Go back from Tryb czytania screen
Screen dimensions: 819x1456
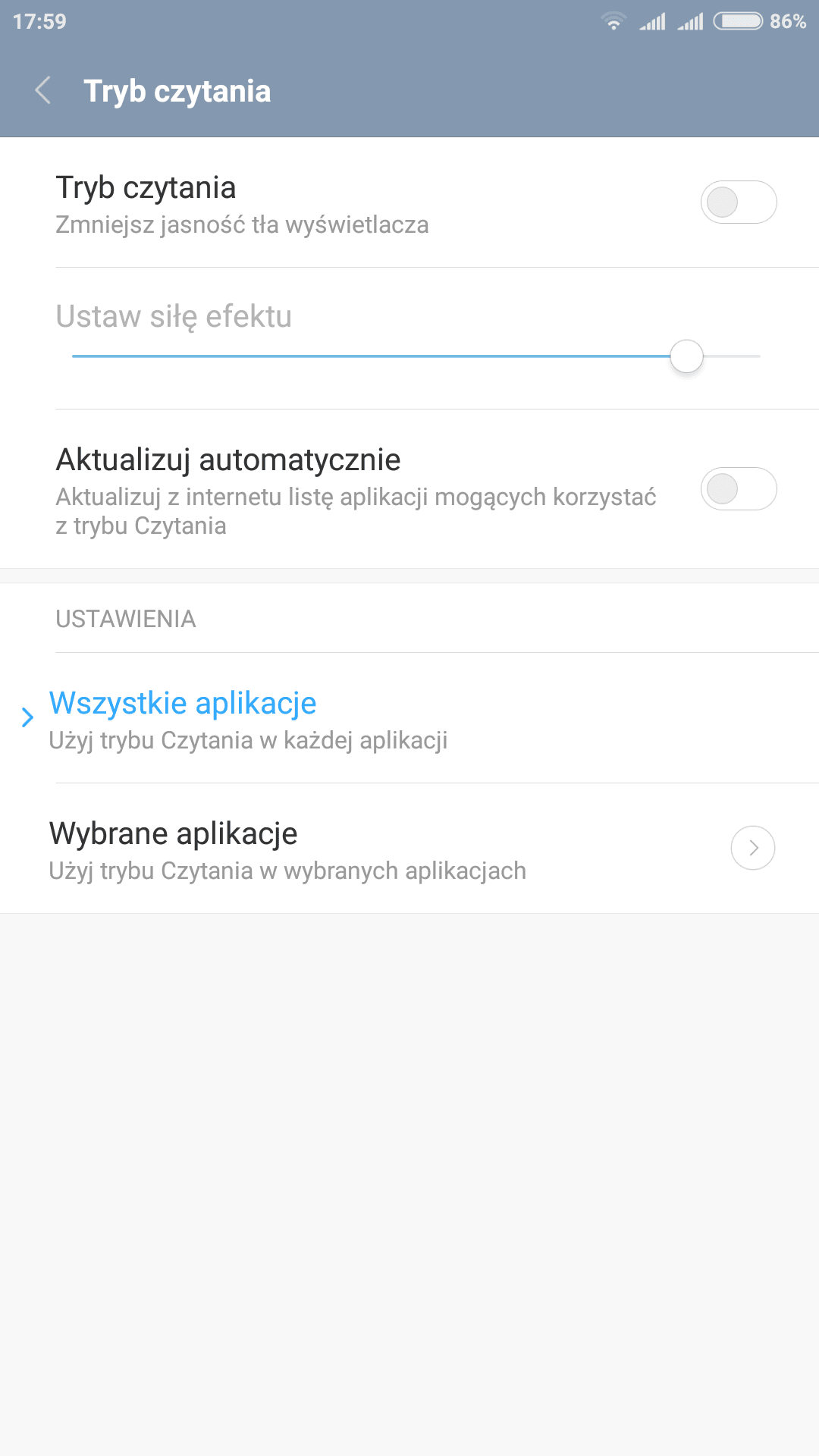point(43,90)
